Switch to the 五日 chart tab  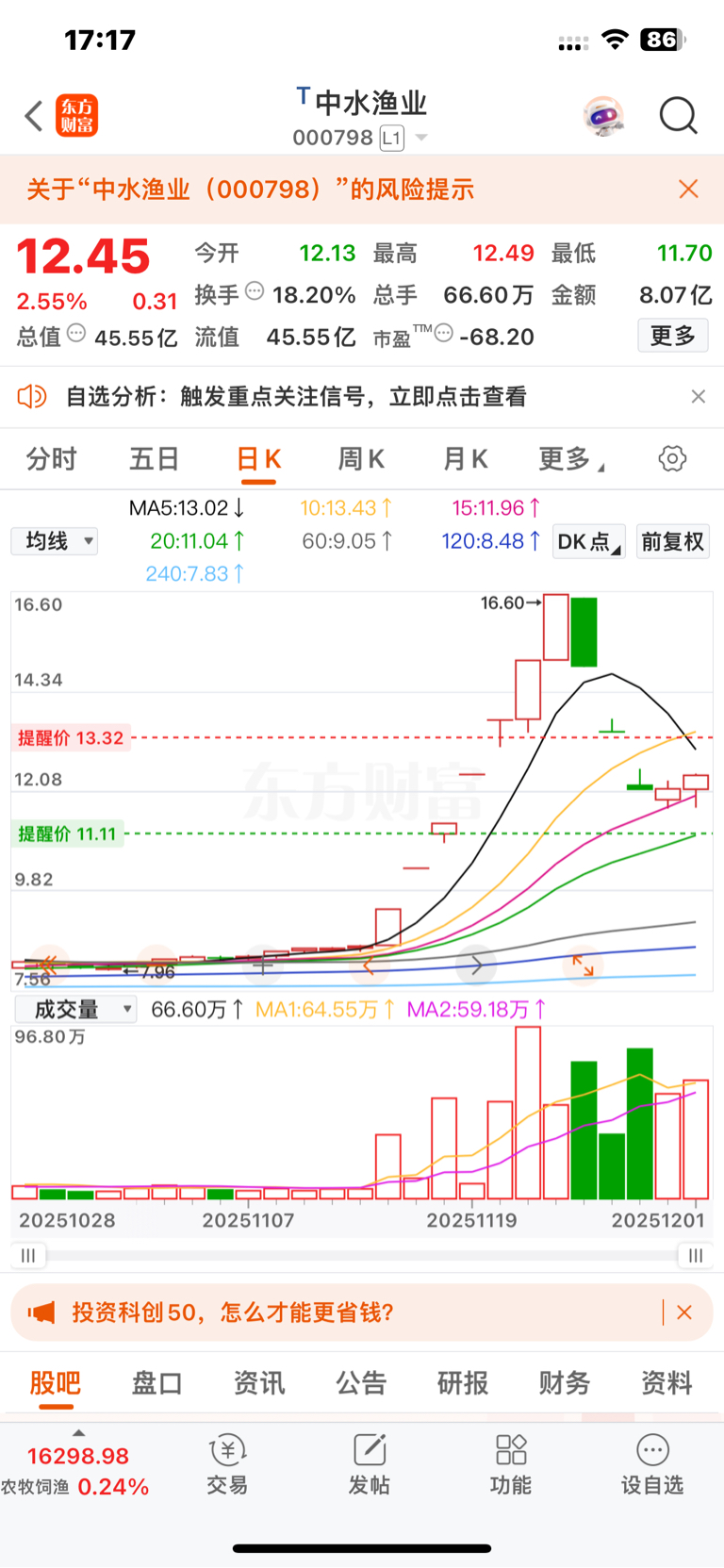[x=154, y=459]
